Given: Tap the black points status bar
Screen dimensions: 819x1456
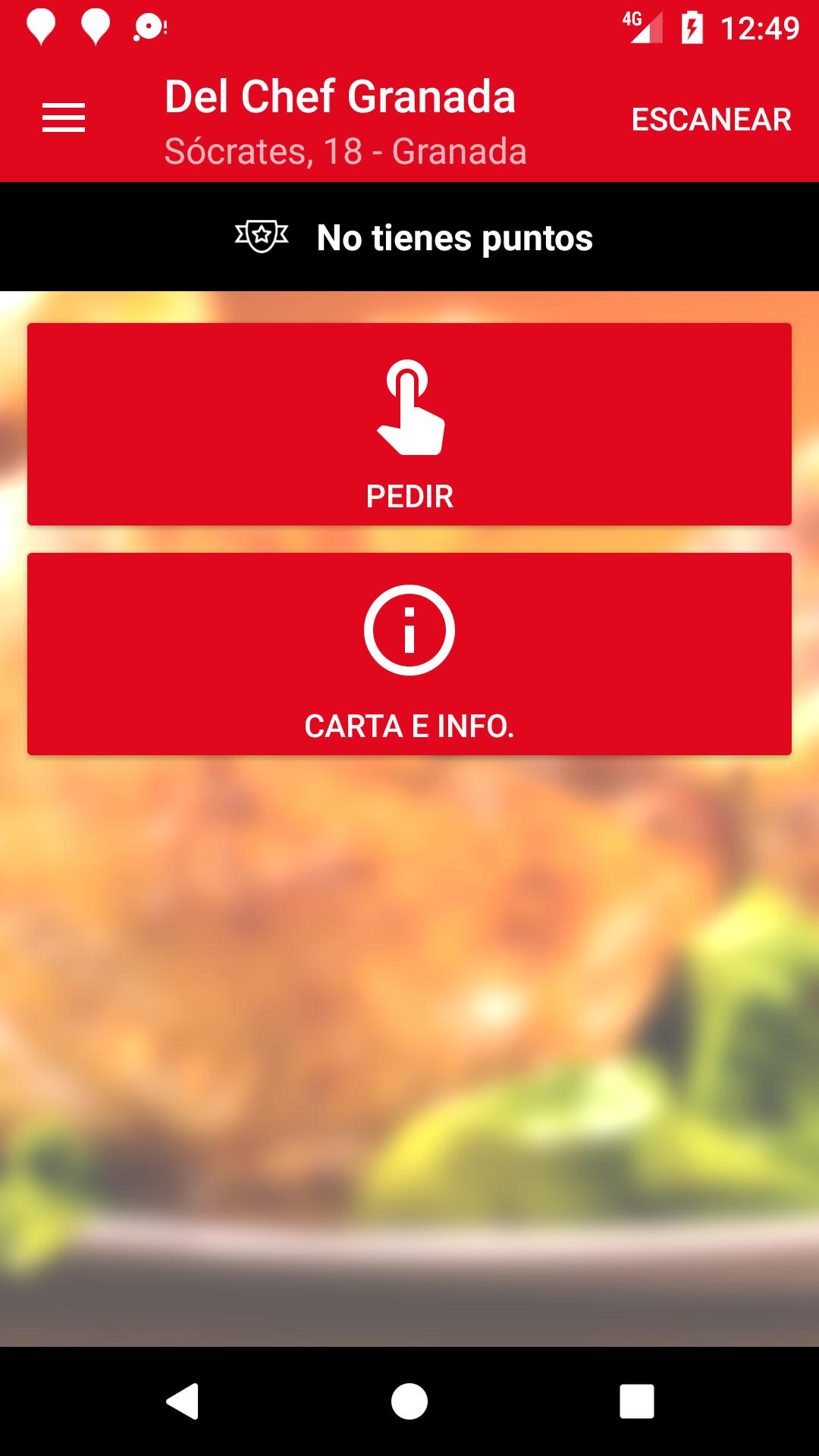Looking at the screenshot, I should click(409, 236).
